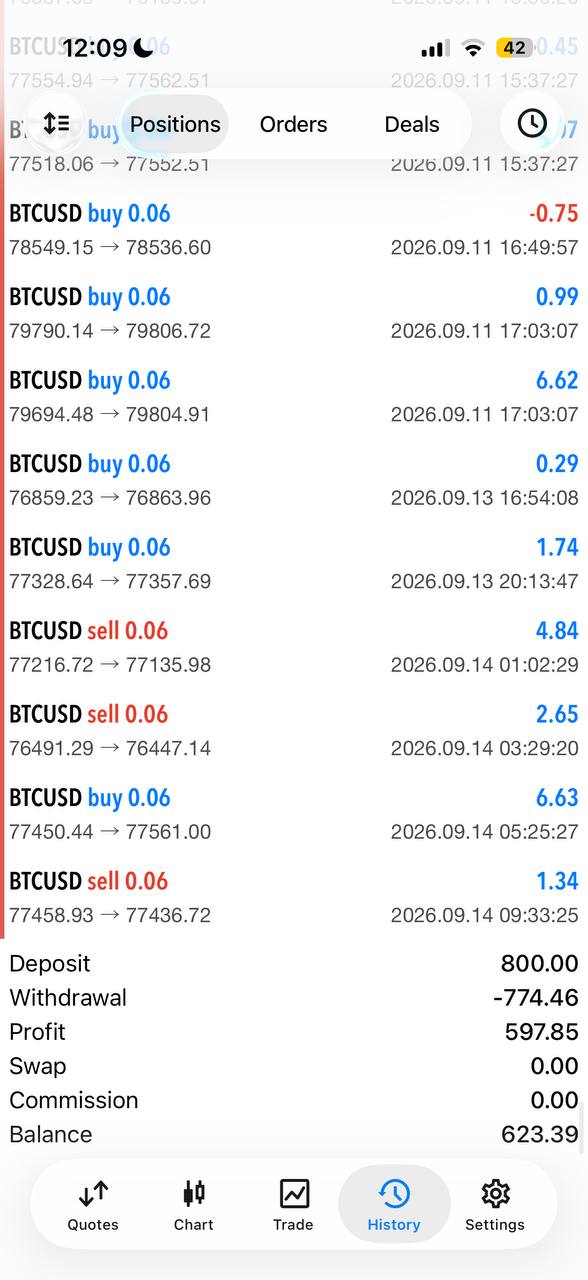Go to the Chart tab
The image size is (588, 1280).
(x=194, y=1204)
